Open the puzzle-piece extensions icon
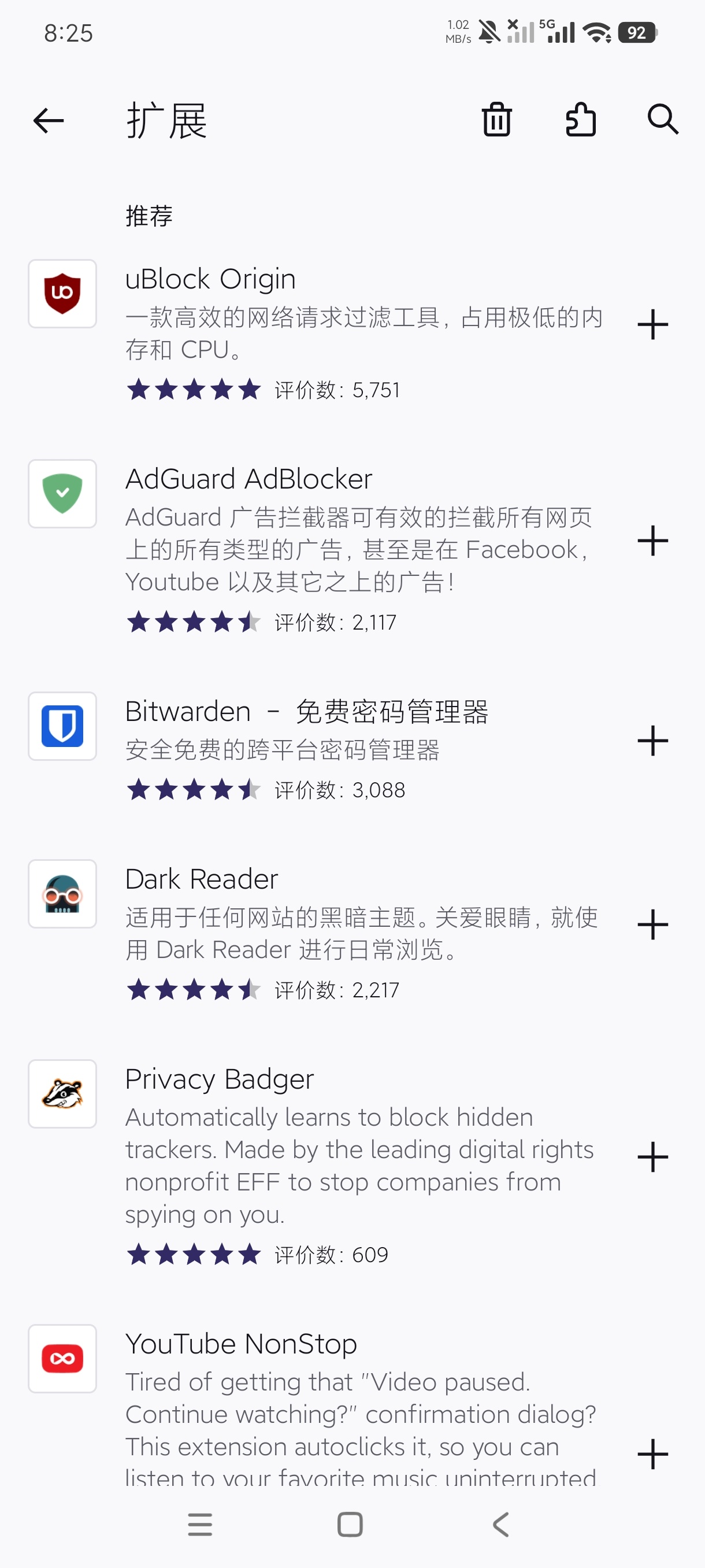This screenshot has height=1568, width=705. pos(580,119)
